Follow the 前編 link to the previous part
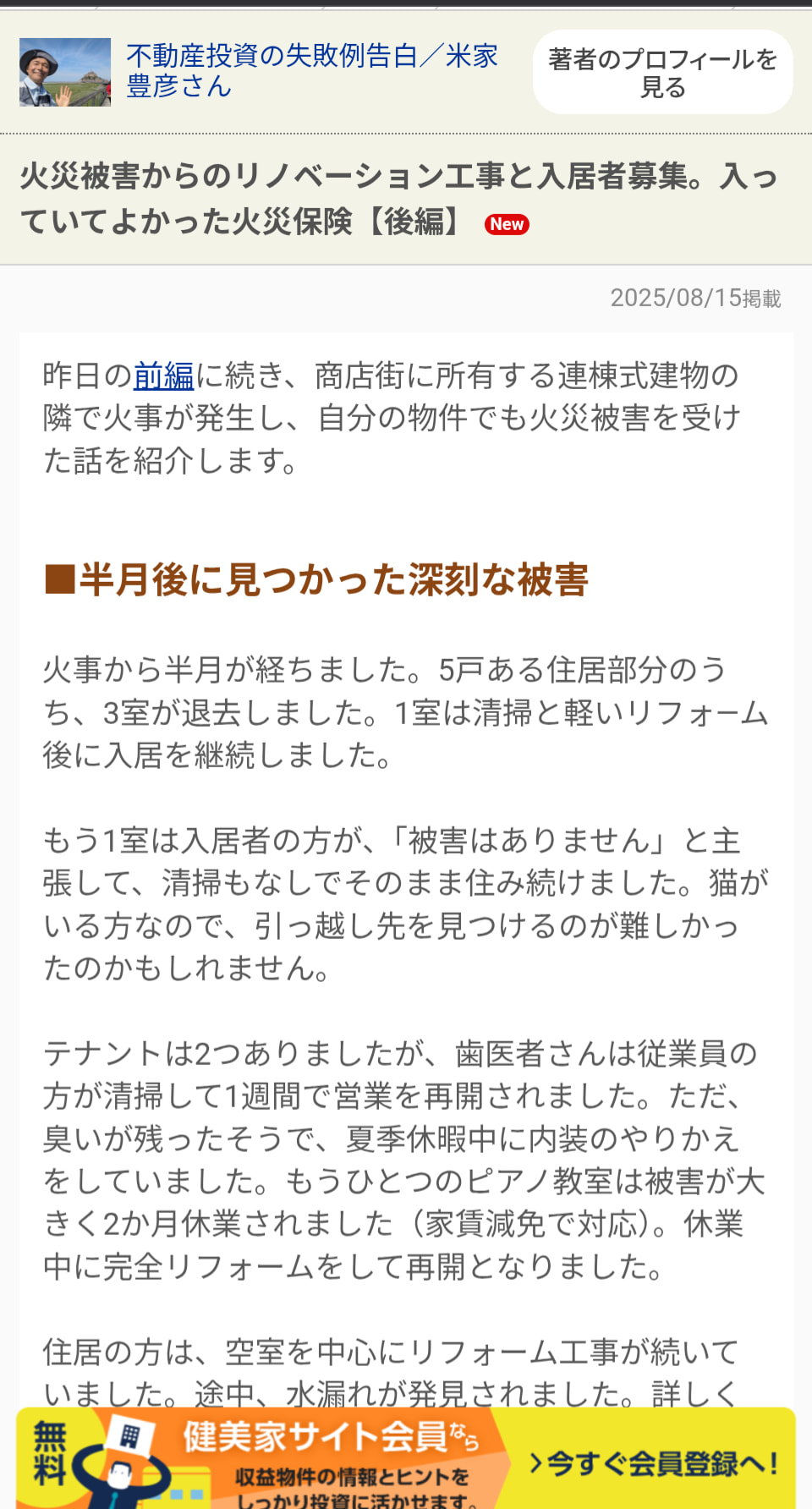The height and width of the screenshot is (1509, 812). pyautogui.click(x=163, y=376)
